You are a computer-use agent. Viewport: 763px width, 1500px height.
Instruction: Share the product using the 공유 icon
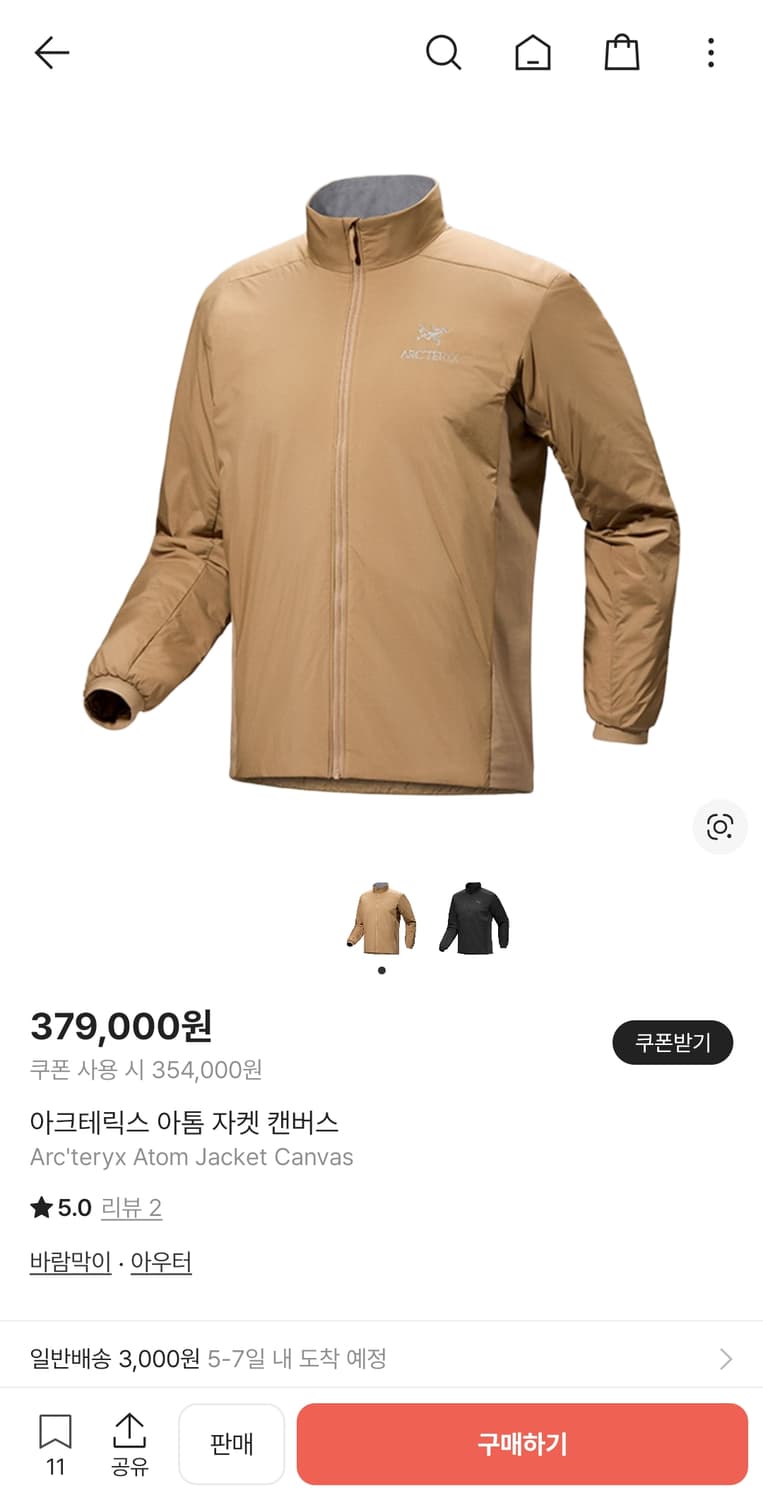click(130, 1443)
